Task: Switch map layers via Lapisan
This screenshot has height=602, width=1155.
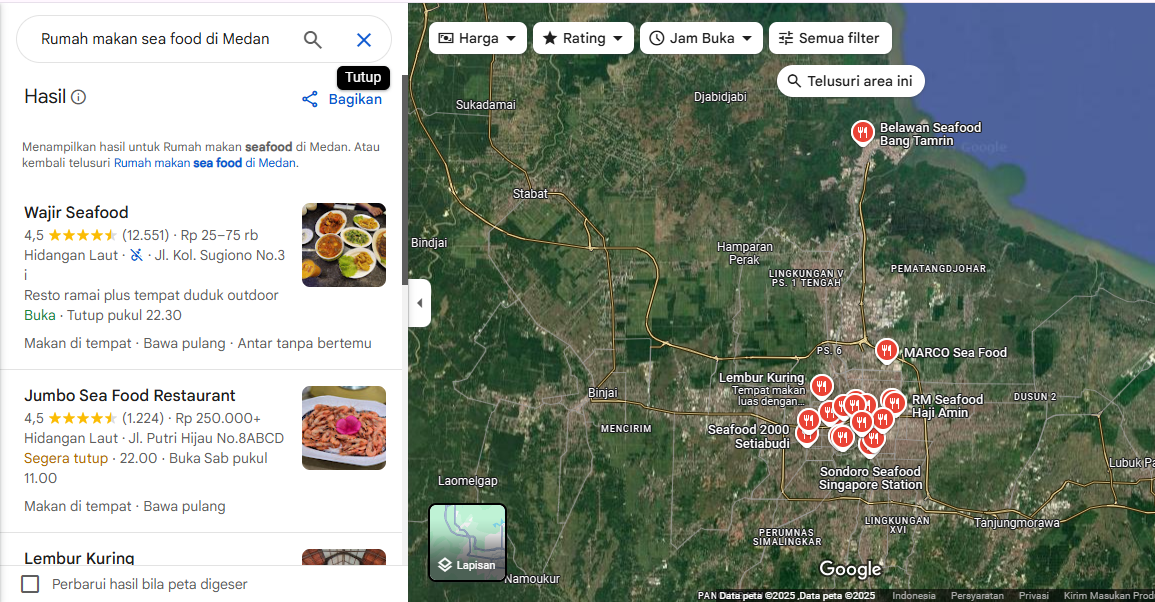Action: [467, 542]
